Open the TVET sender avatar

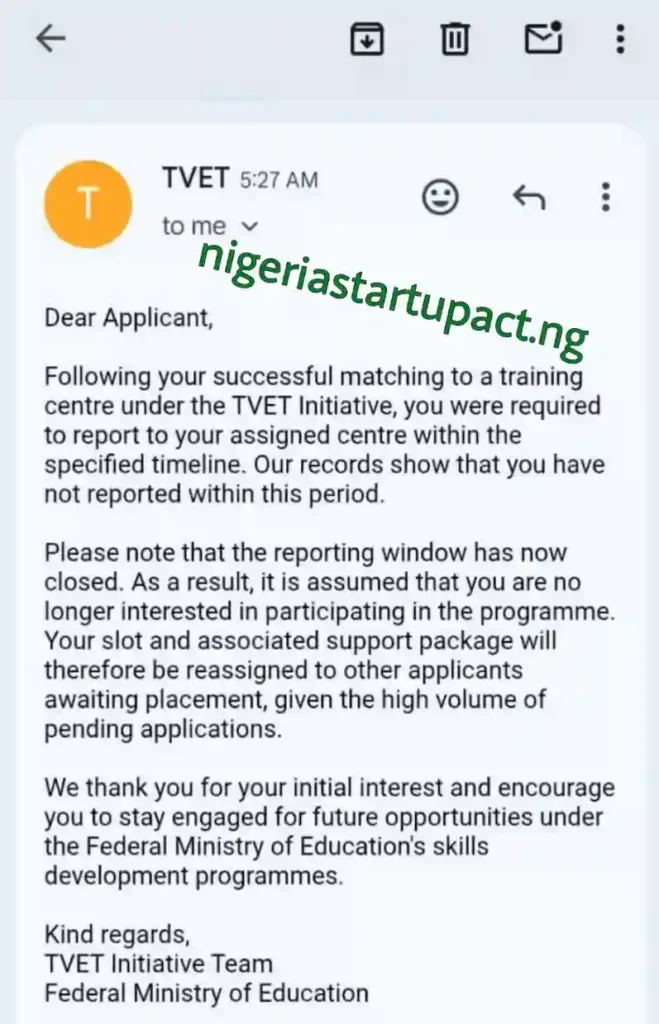coord(88,204)
